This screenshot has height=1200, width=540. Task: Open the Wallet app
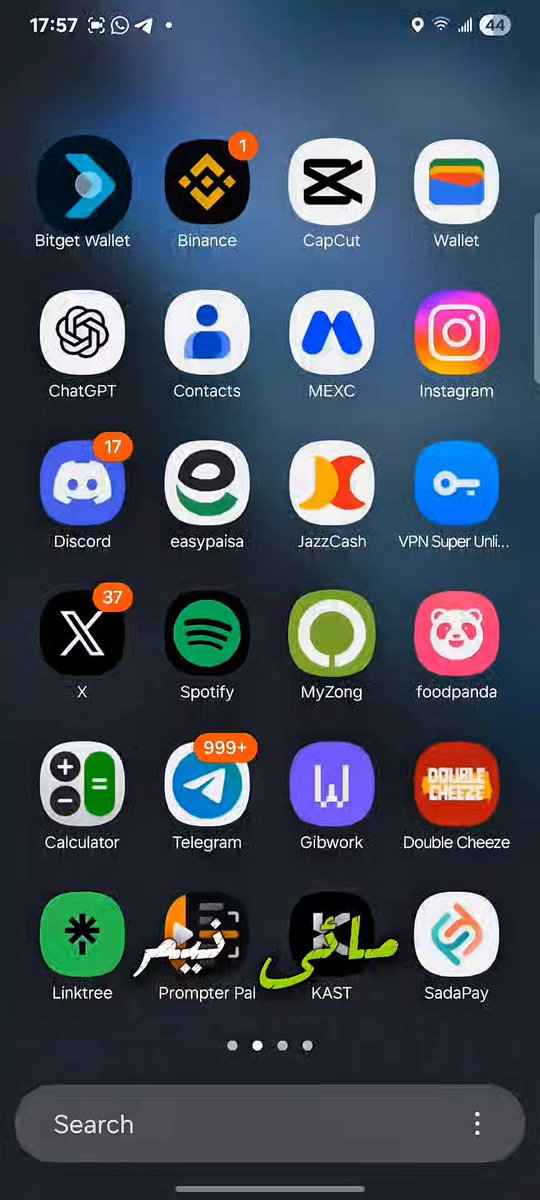coord(457,182)
